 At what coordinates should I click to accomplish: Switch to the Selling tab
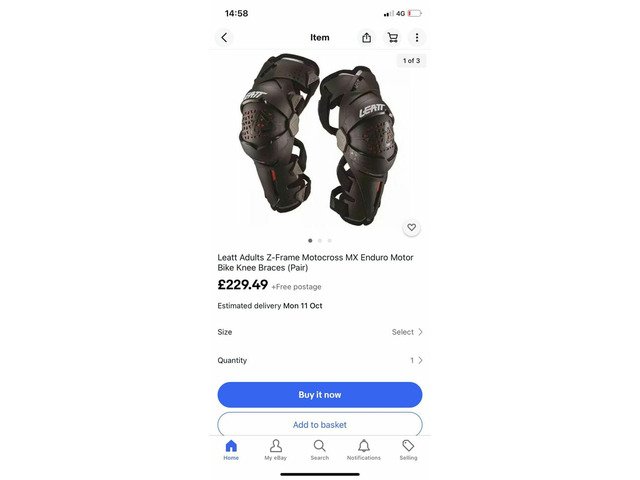[408, 450]
